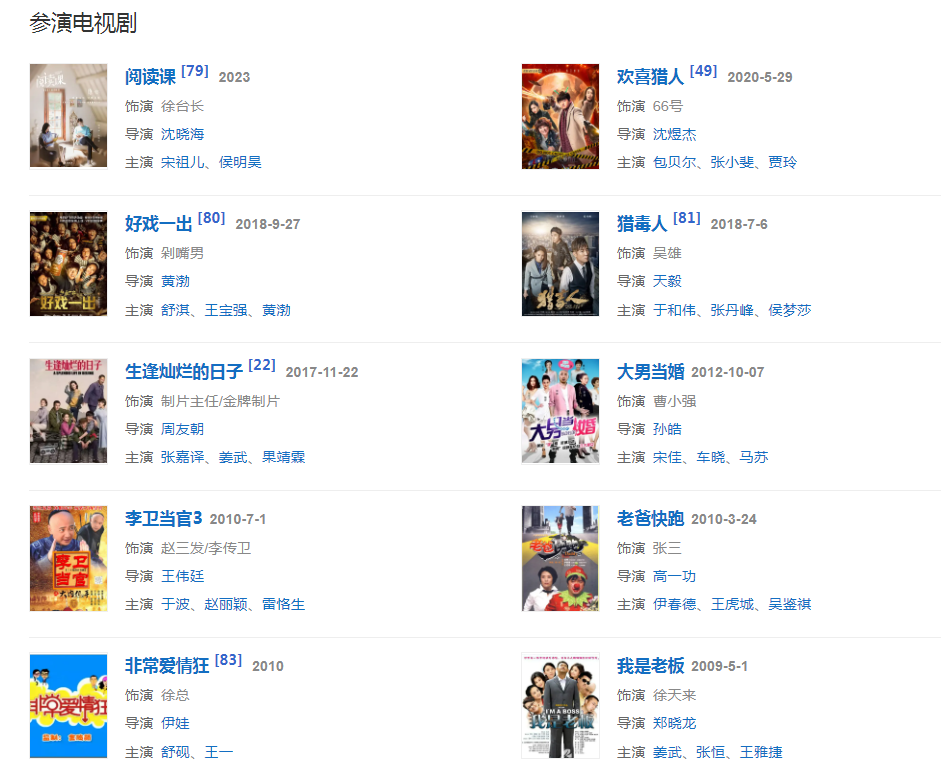941x781 pixels.
Task: Open the 欢喜猎人 poster thumbnail
Action: point(560,116)
